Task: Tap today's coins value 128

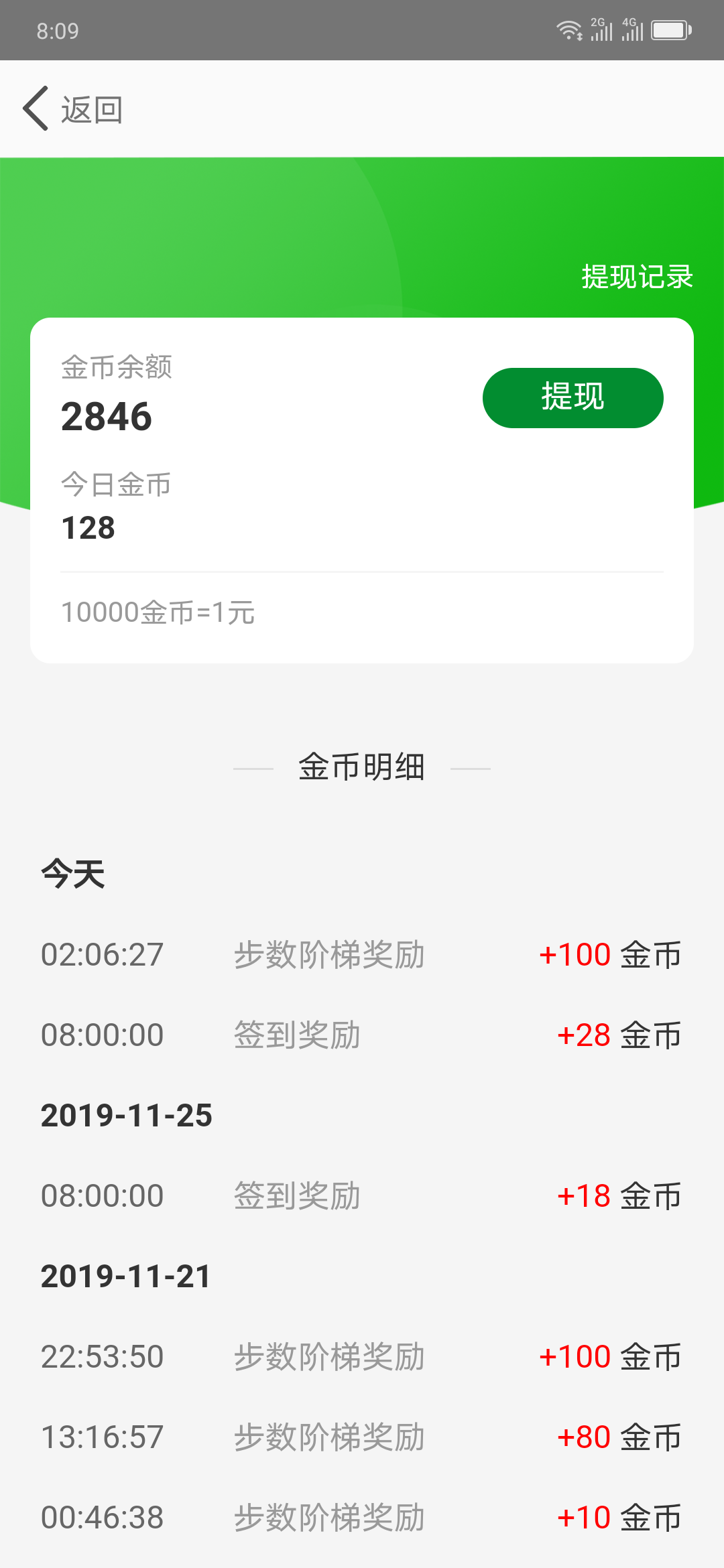Action: 87,528
